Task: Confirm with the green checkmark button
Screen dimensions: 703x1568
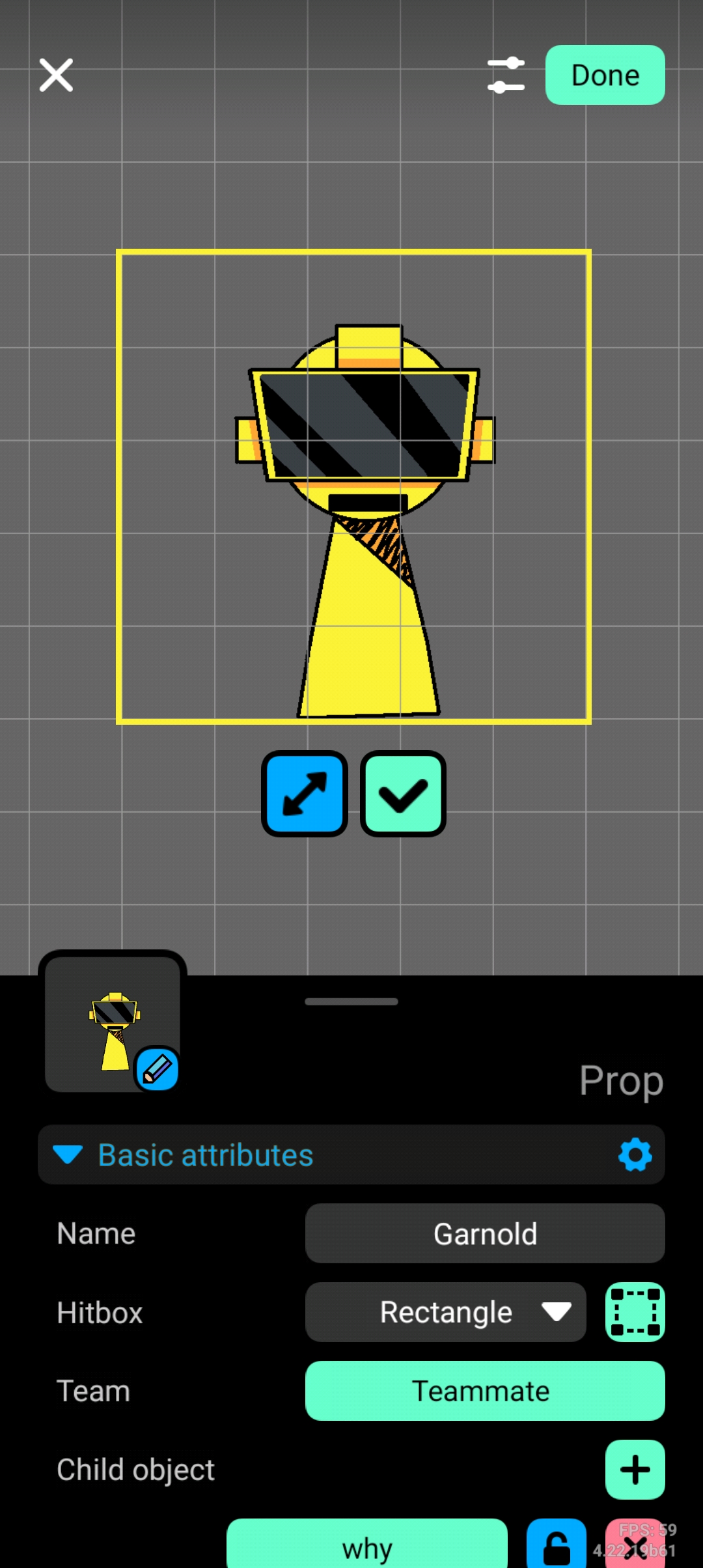Action: 403,793
